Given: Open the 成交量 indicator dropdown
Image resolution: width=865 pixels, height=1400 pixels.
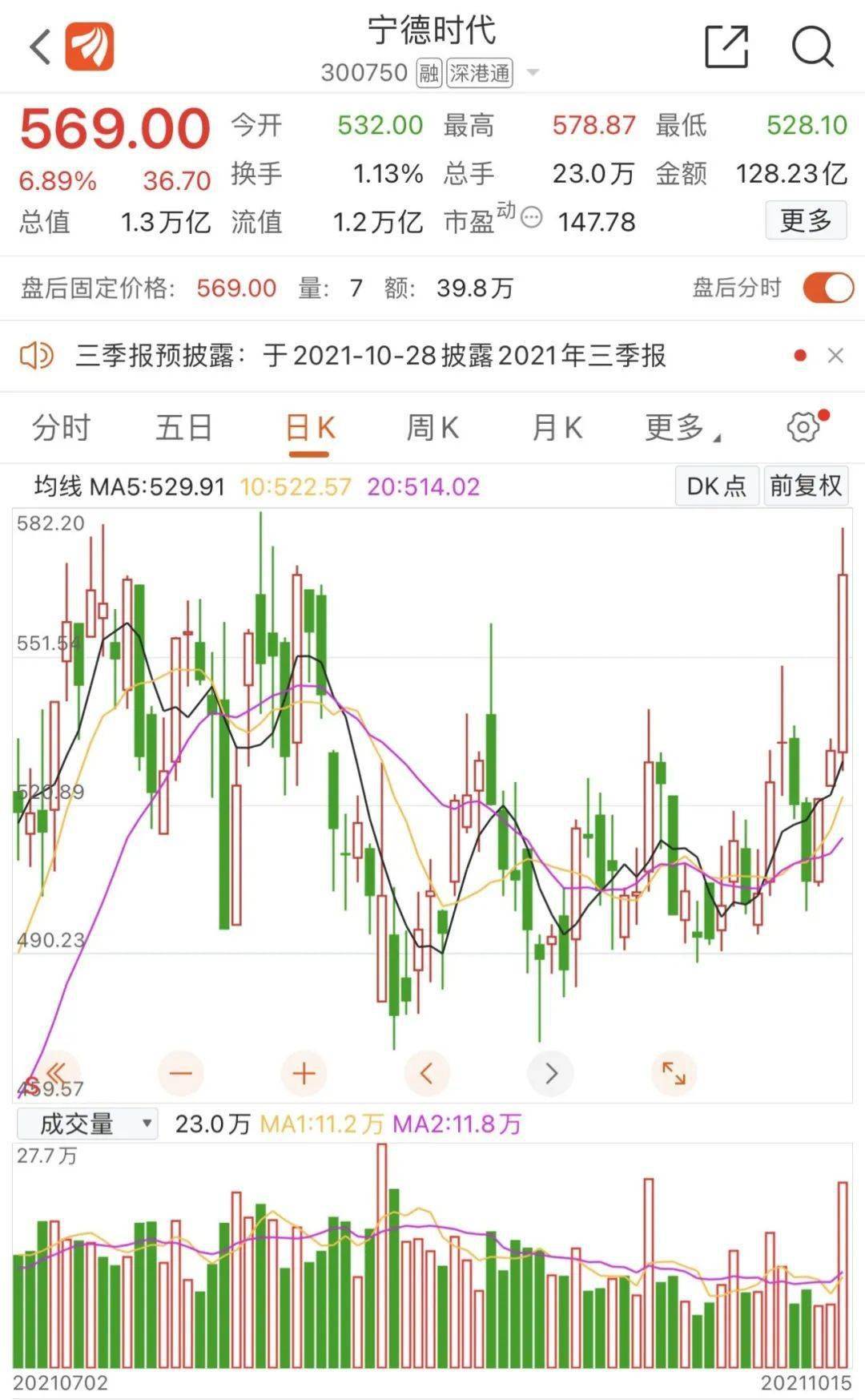Looking at the screenshot, I should [86, 1124].
